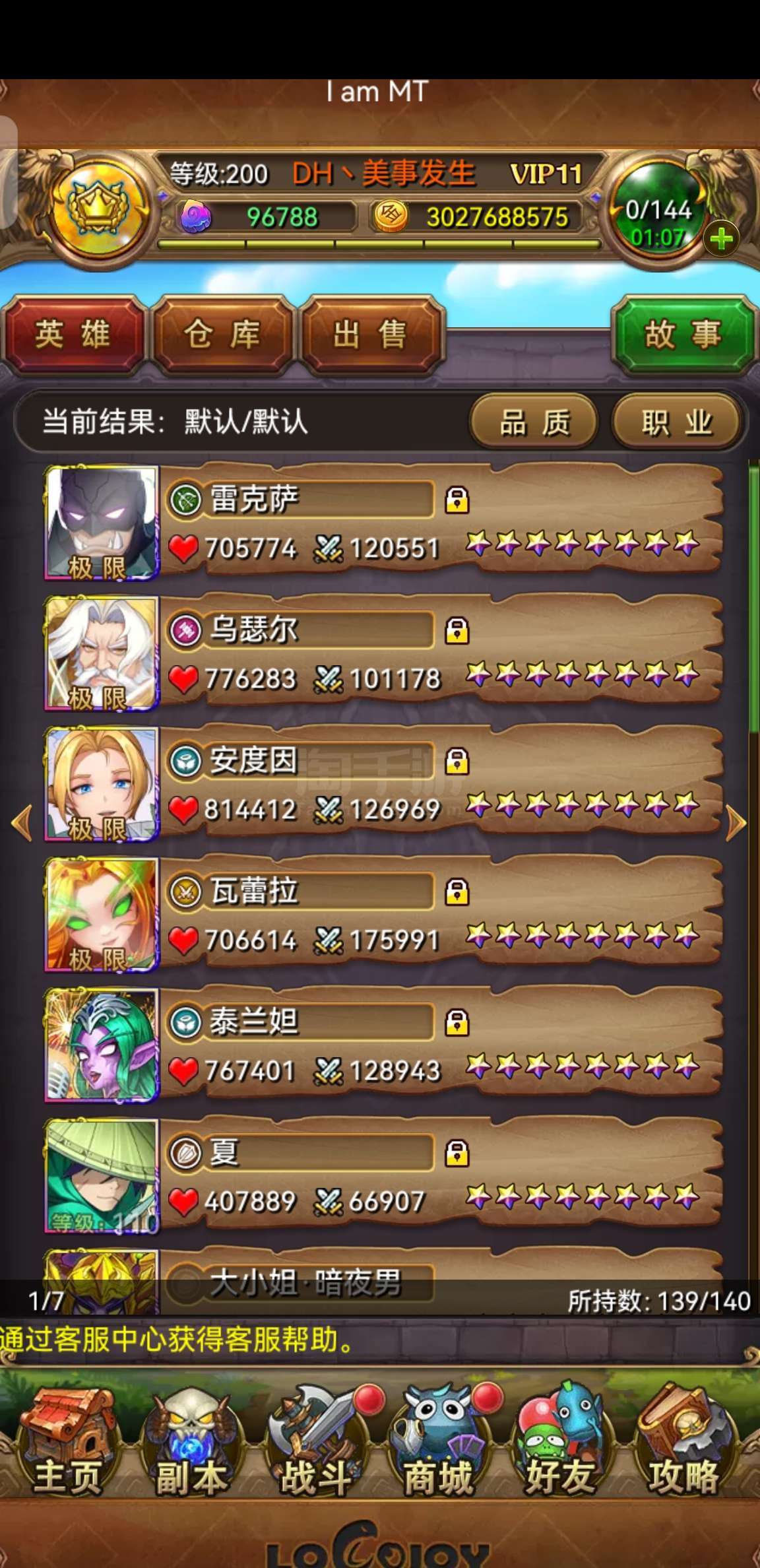The width and height of the screenshot is (760, 1568).
Task: Open hero 雷克萨 details
Action: pyautogui.click(x=383, y=523)
